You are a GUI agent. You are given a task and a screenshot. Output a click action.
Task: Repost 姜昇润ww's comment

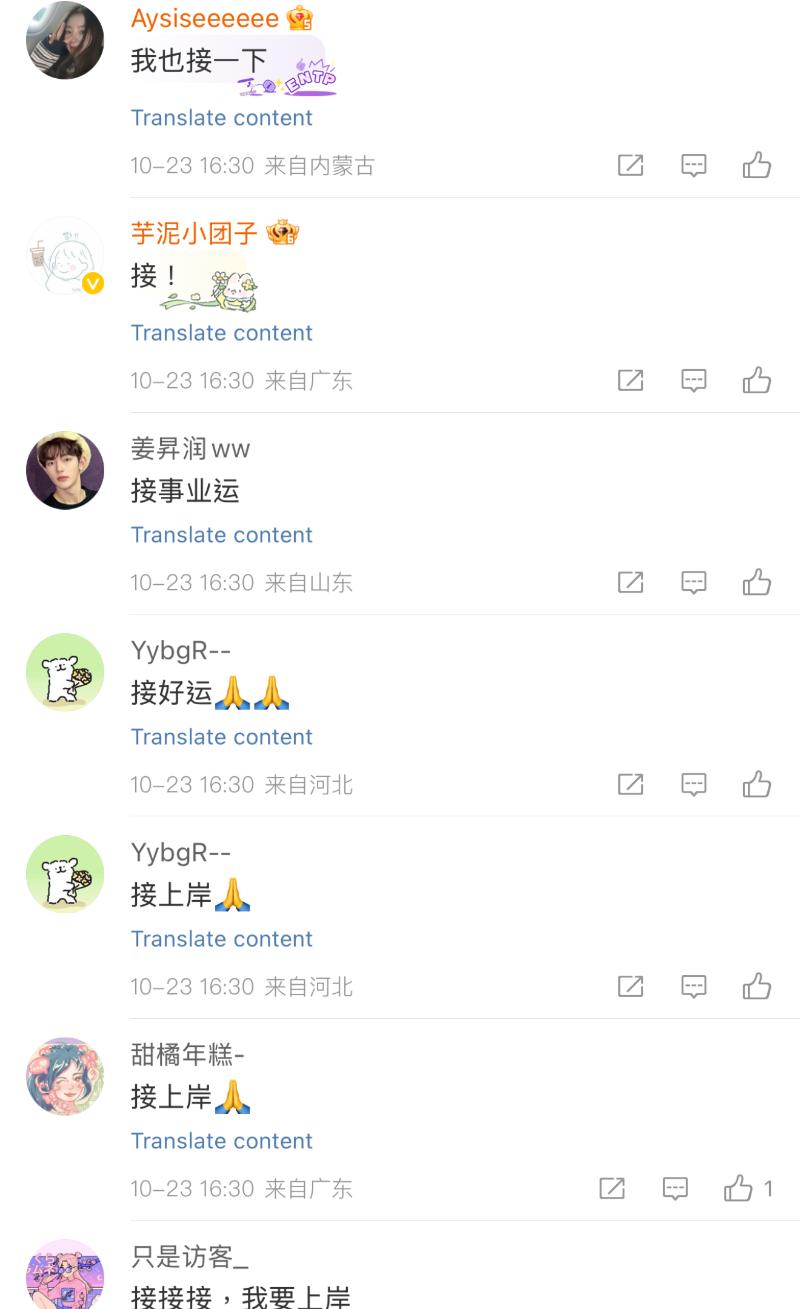coord(631,582)
